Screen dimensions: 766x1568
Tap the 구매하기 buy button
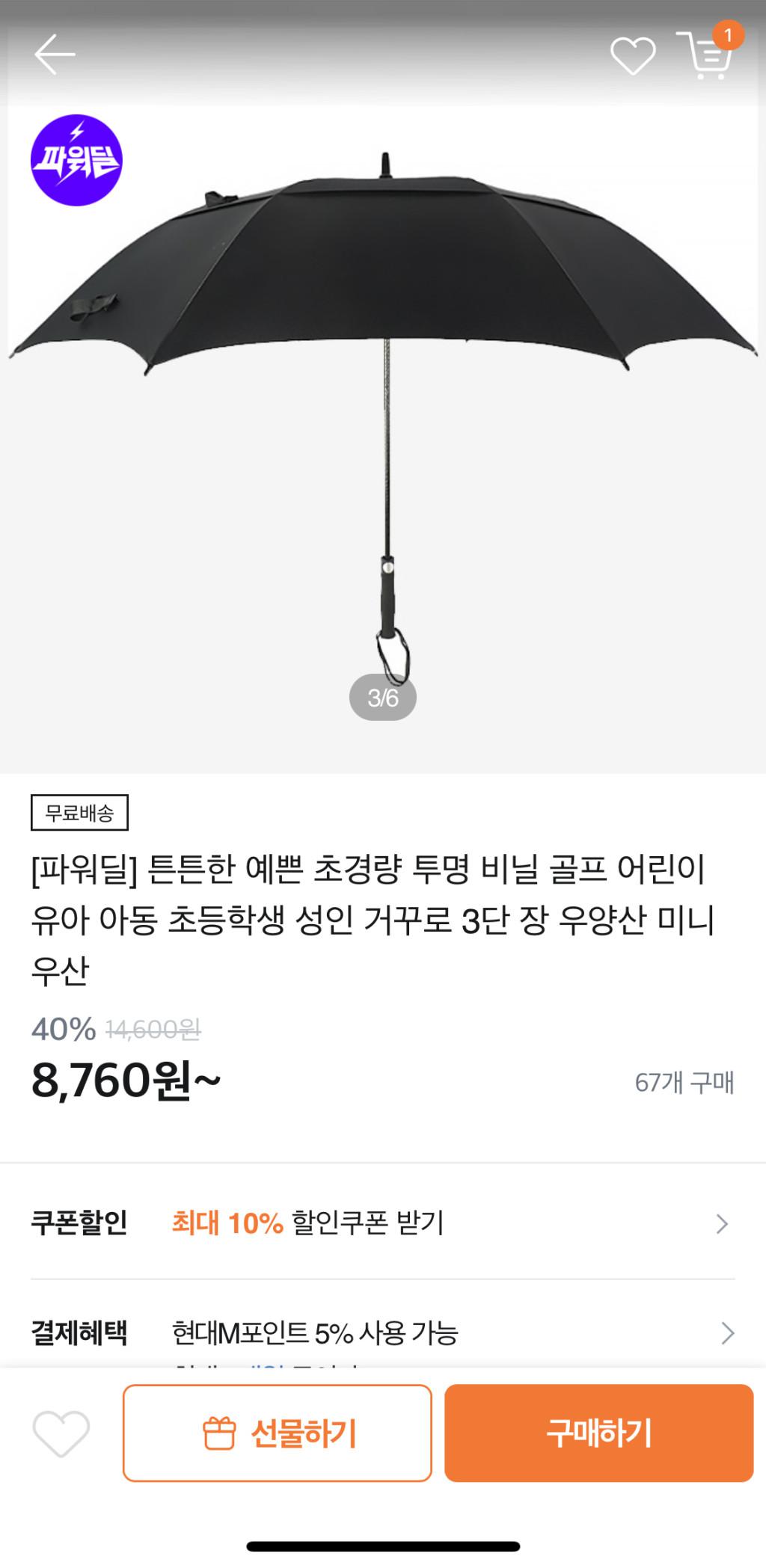pos(598,1433)
